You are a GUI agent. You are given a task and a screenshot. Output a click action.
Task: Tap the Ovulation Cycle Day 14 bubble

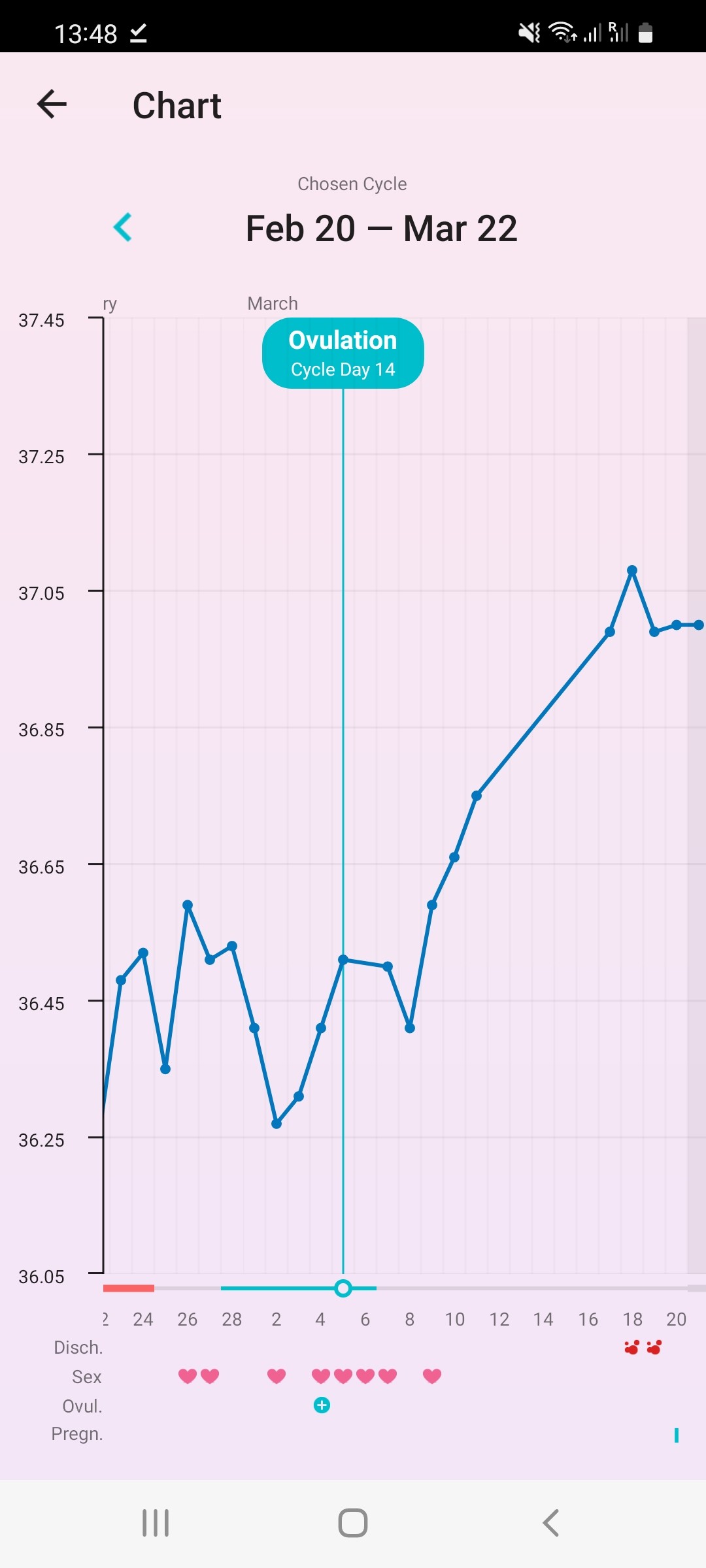tap(343, 353)
